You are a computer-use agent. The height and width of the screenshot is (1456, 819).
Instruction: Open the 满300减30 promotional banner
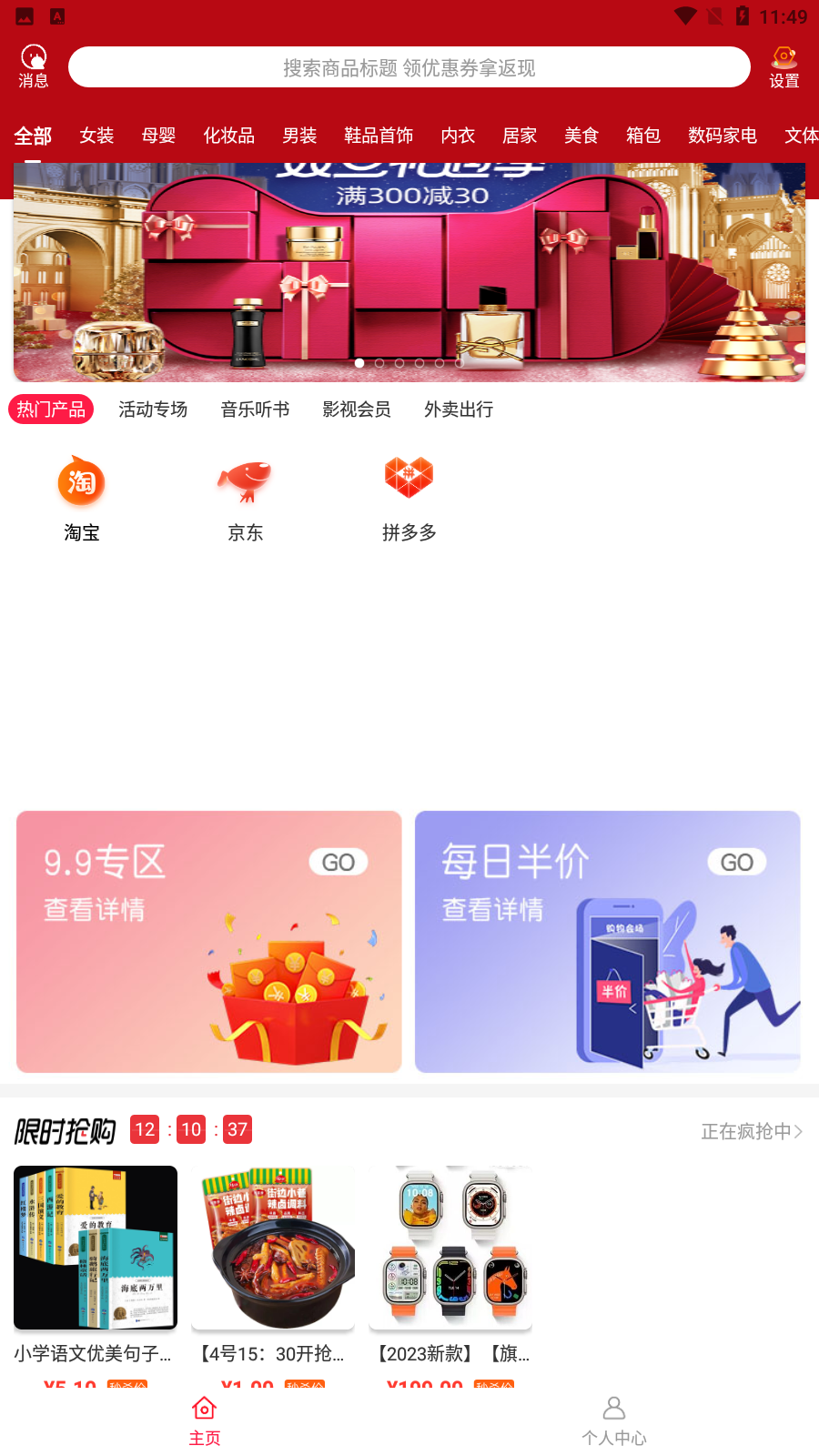(x=409, y=271)
